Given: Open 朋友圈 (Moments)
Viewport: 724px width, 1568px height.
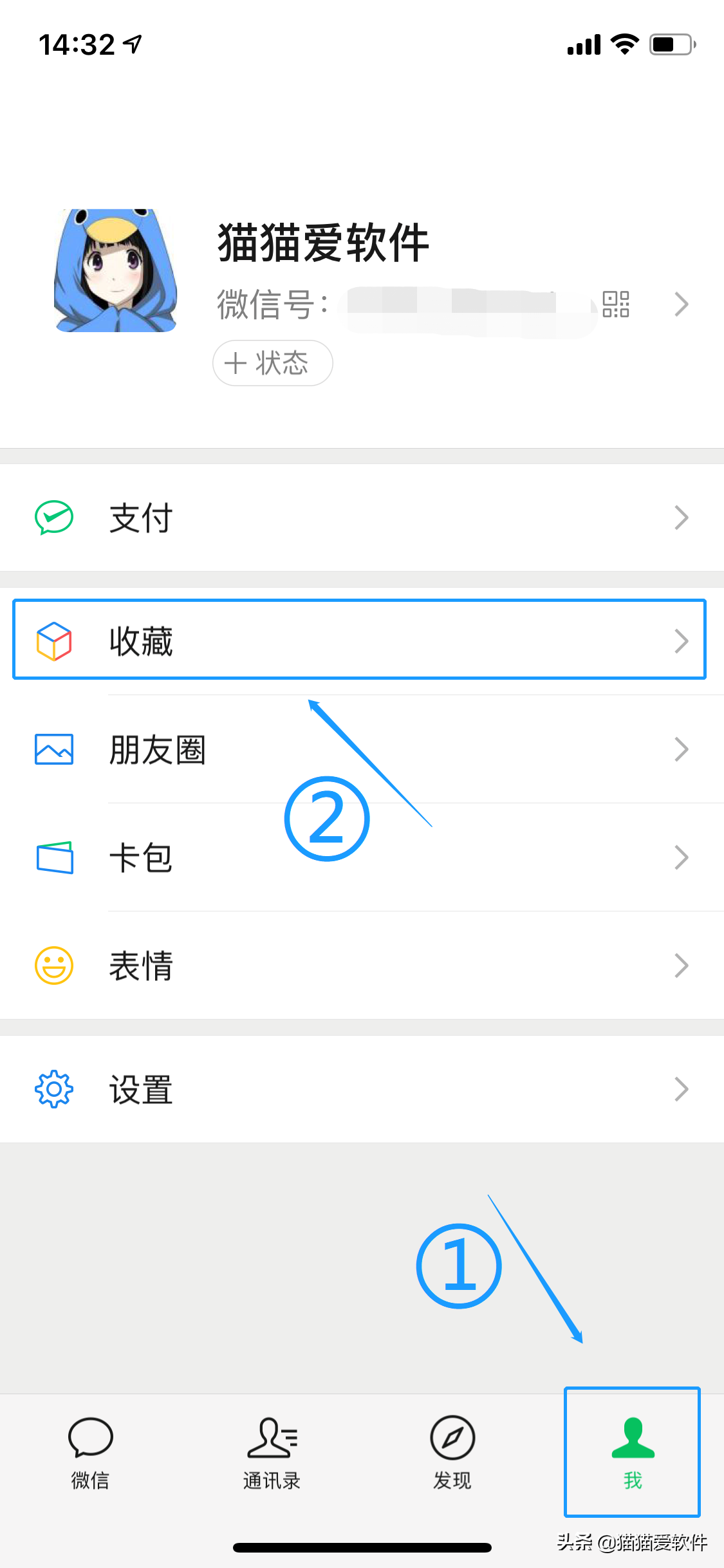Looking at the screenshot, I should (360, 749).
